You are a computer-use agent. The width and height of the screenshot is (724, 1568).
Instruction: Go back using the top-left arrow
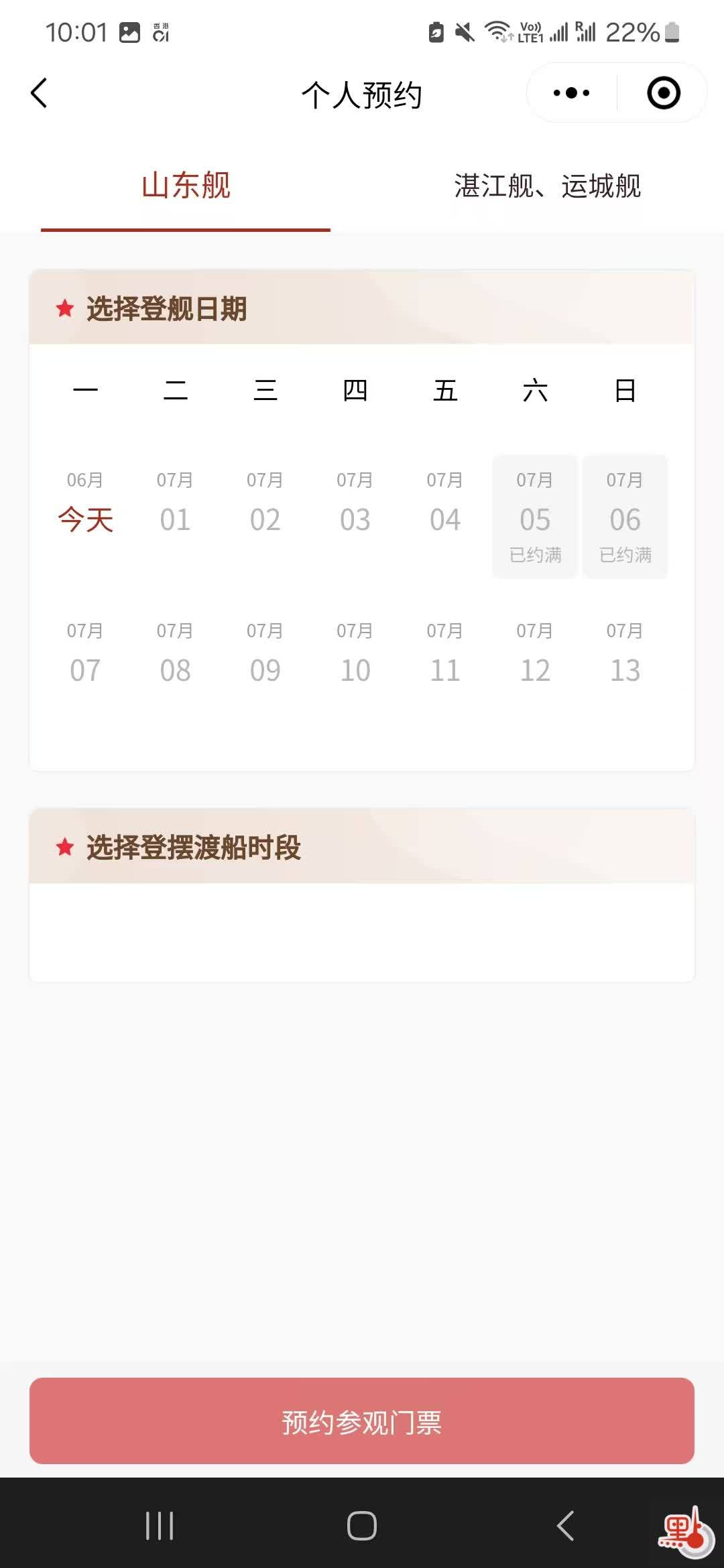40,93
